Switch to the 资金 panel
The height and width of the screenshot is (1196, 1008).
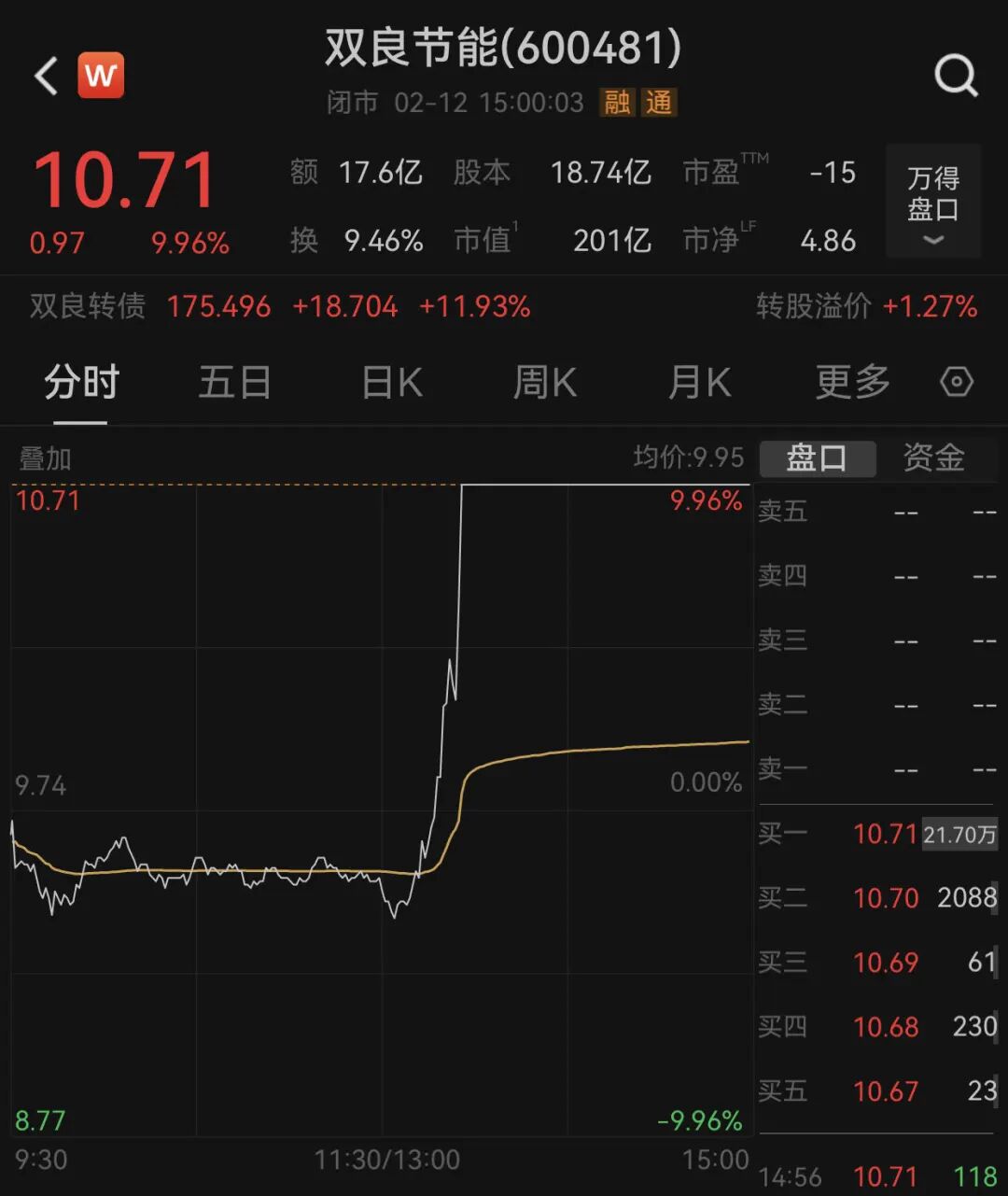(933, 458)
